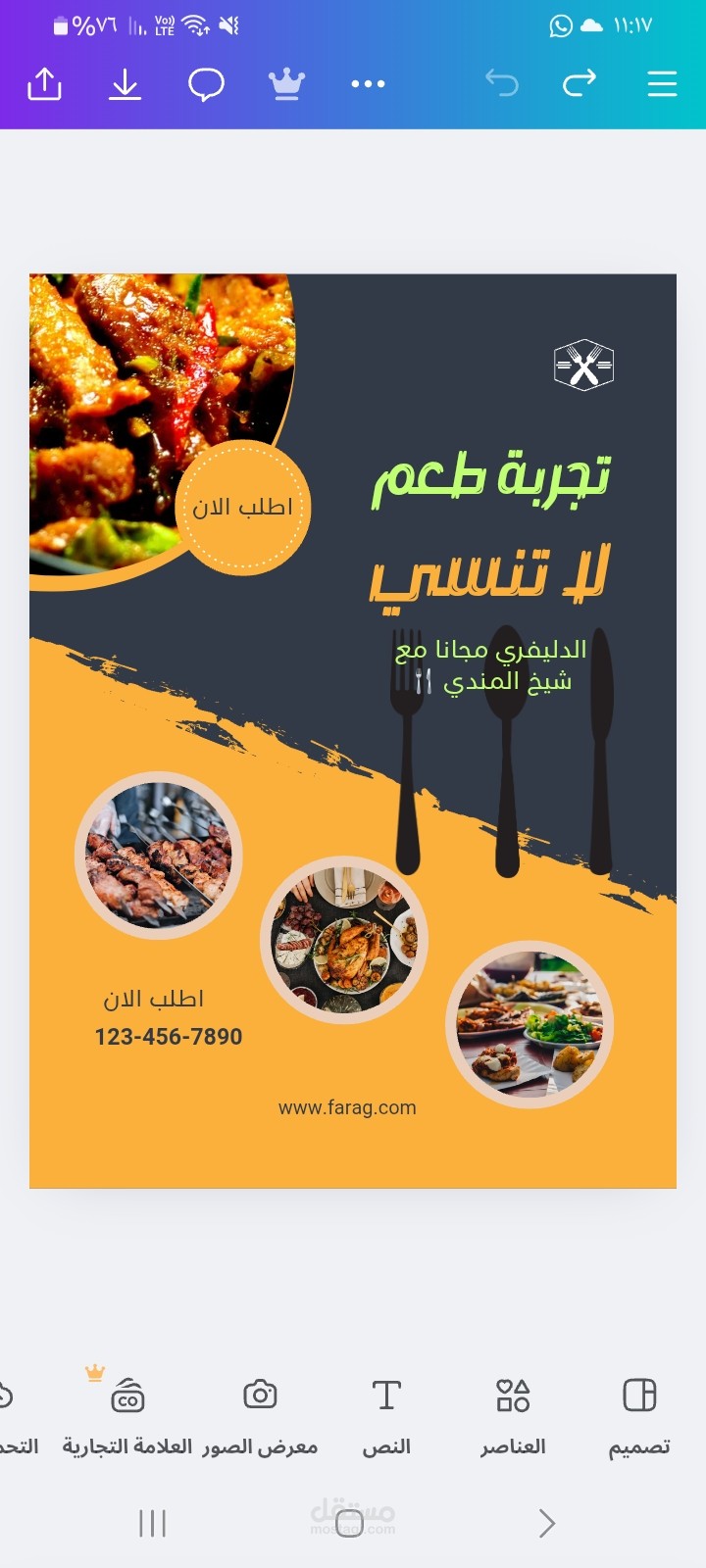Select the restaurant flyer design on the canvas
This screenshot has width=706, height=1568.
click(353, 731)
